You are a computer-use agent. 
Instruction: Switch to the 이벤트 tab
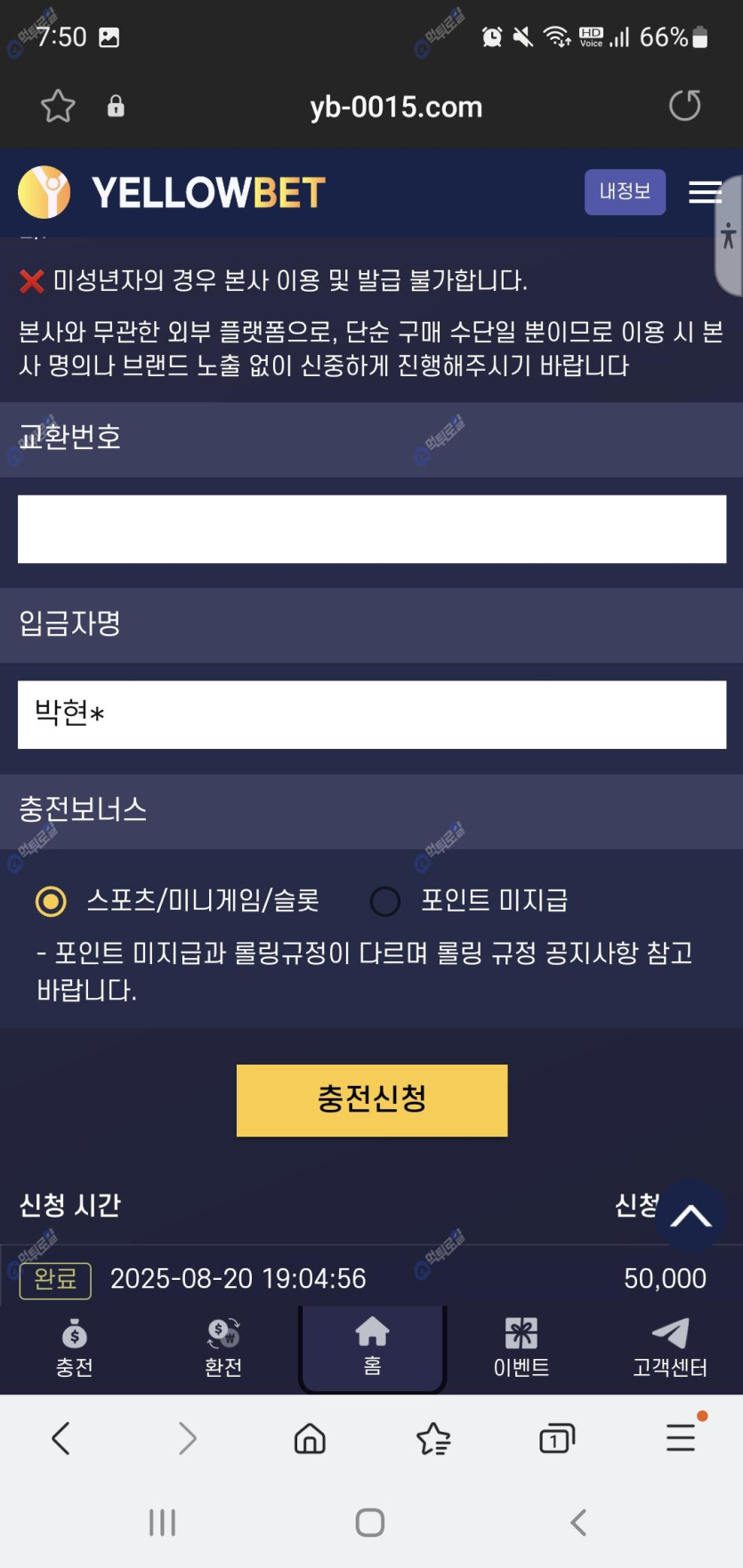[x=521, y=1348]
